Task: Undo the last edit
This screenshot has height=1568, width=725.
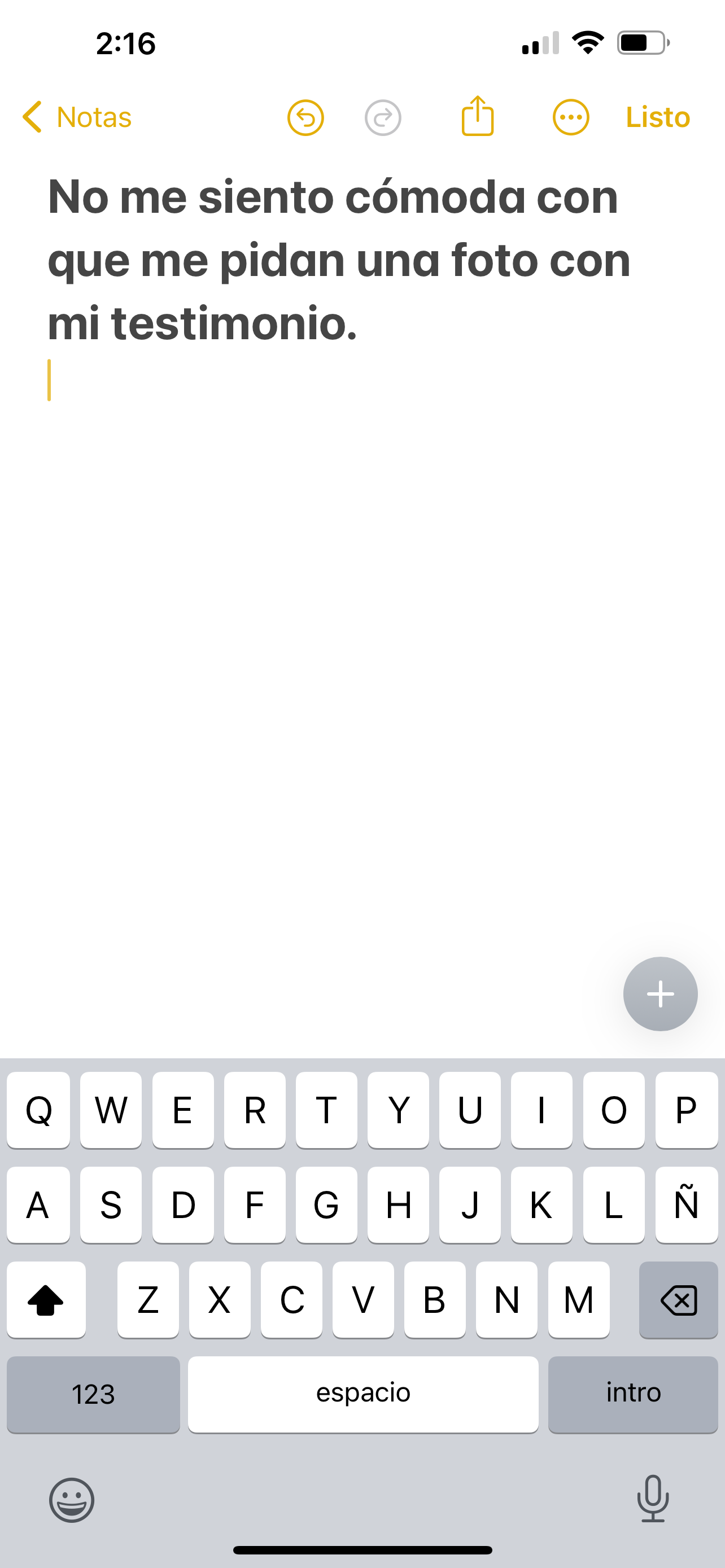Action: pyautogui.click(x=305, y=117)
